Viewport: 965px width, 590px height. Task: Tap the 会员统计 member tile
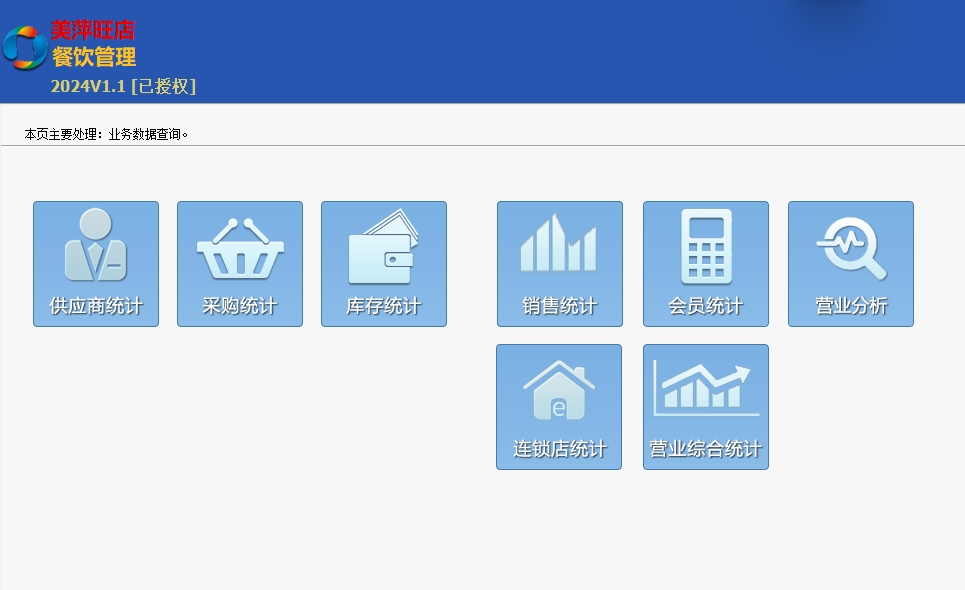[x=706, y=264]
